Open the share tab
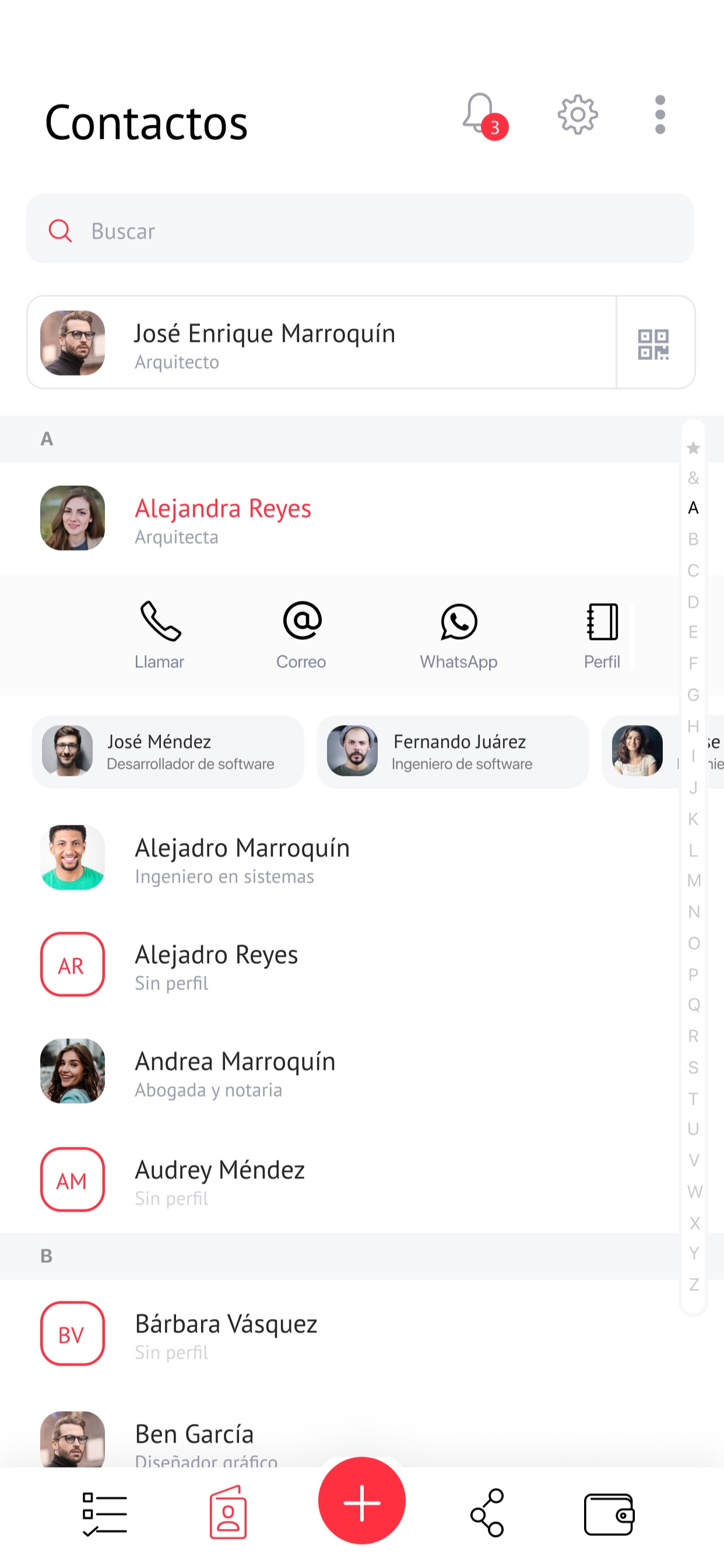The height and width of the screenshot is (1568, 724). tap(487, 1513)
